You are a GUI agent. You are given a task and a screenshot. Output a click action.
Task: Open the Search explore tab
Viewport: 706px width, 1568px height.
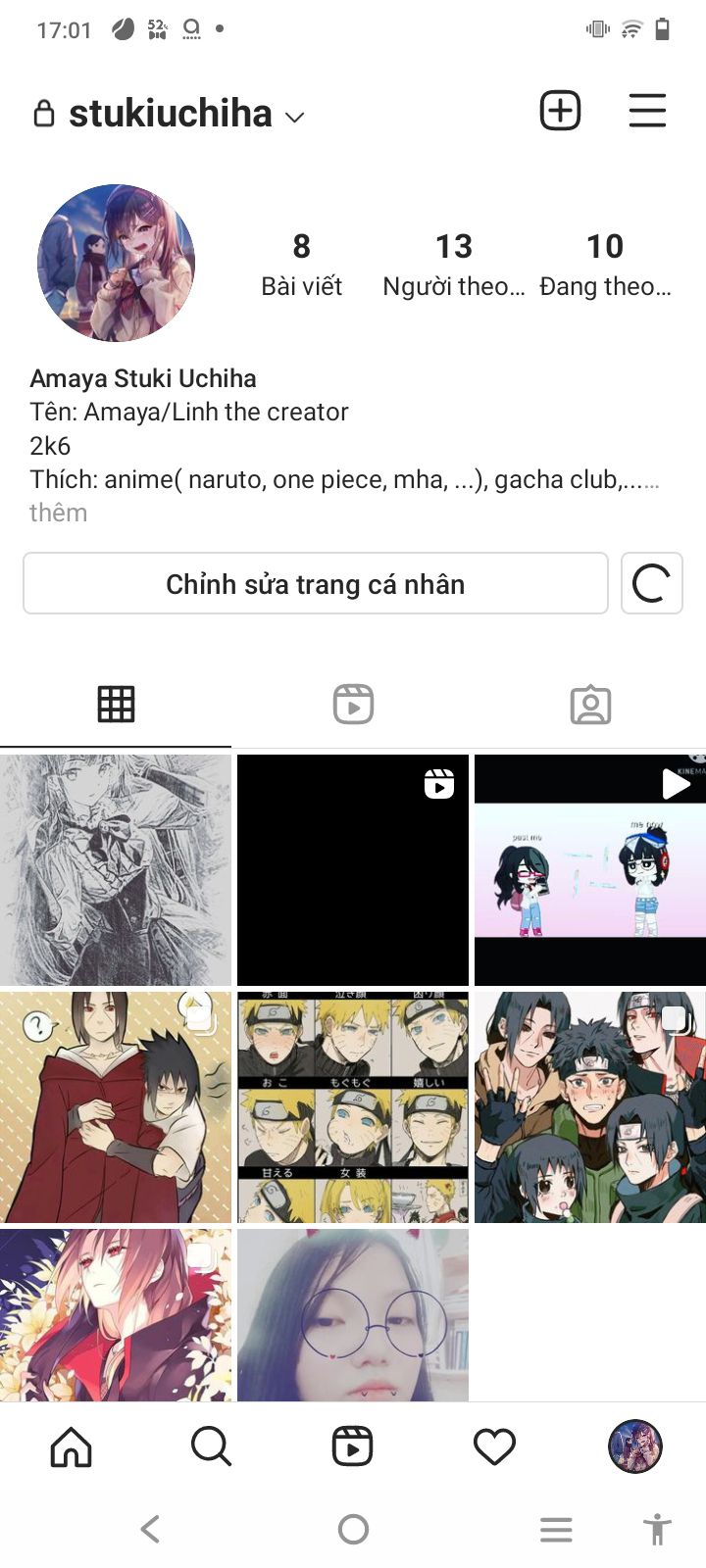211,1446
